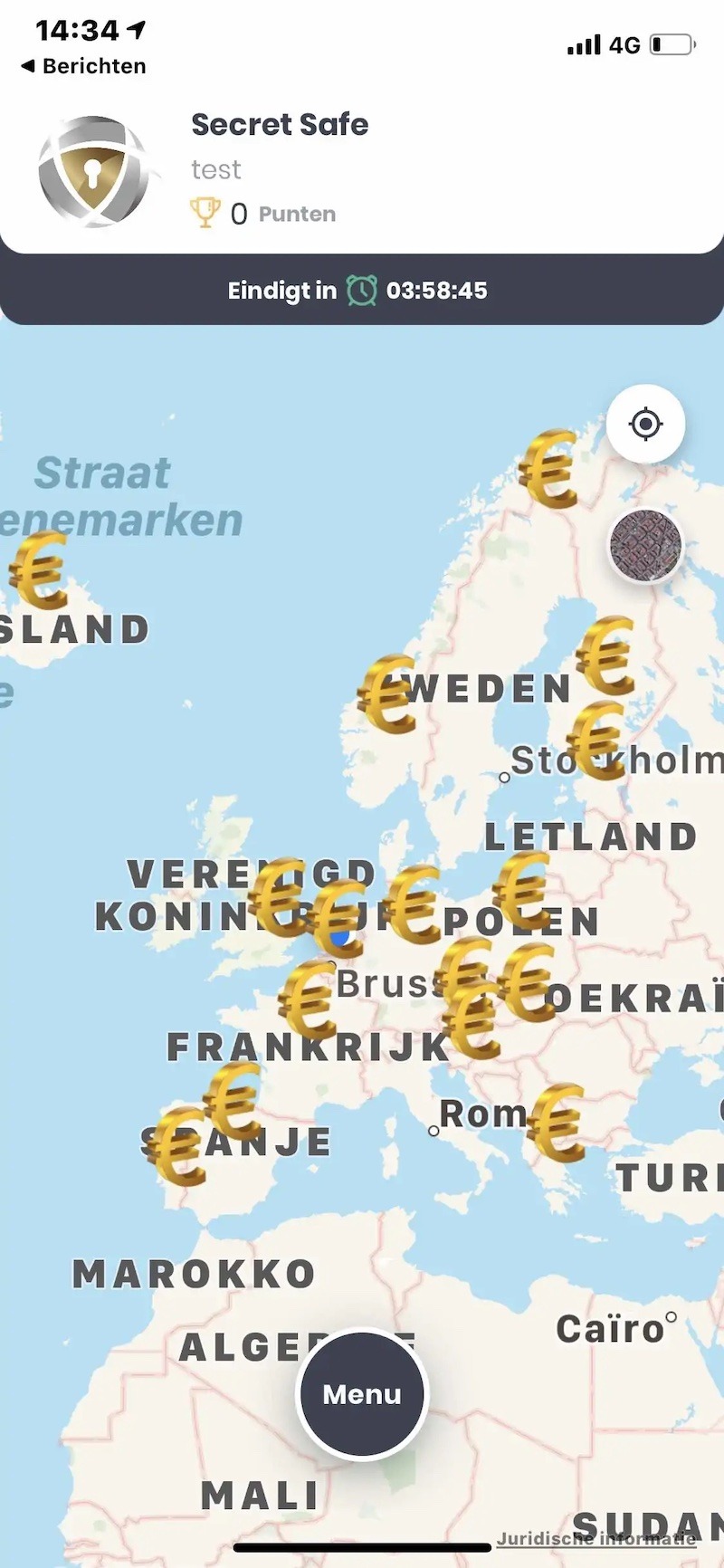The width and height of the screenshot is (724, 1568).
Task: Open the Secret Safe game header
Action: point(280,124)
